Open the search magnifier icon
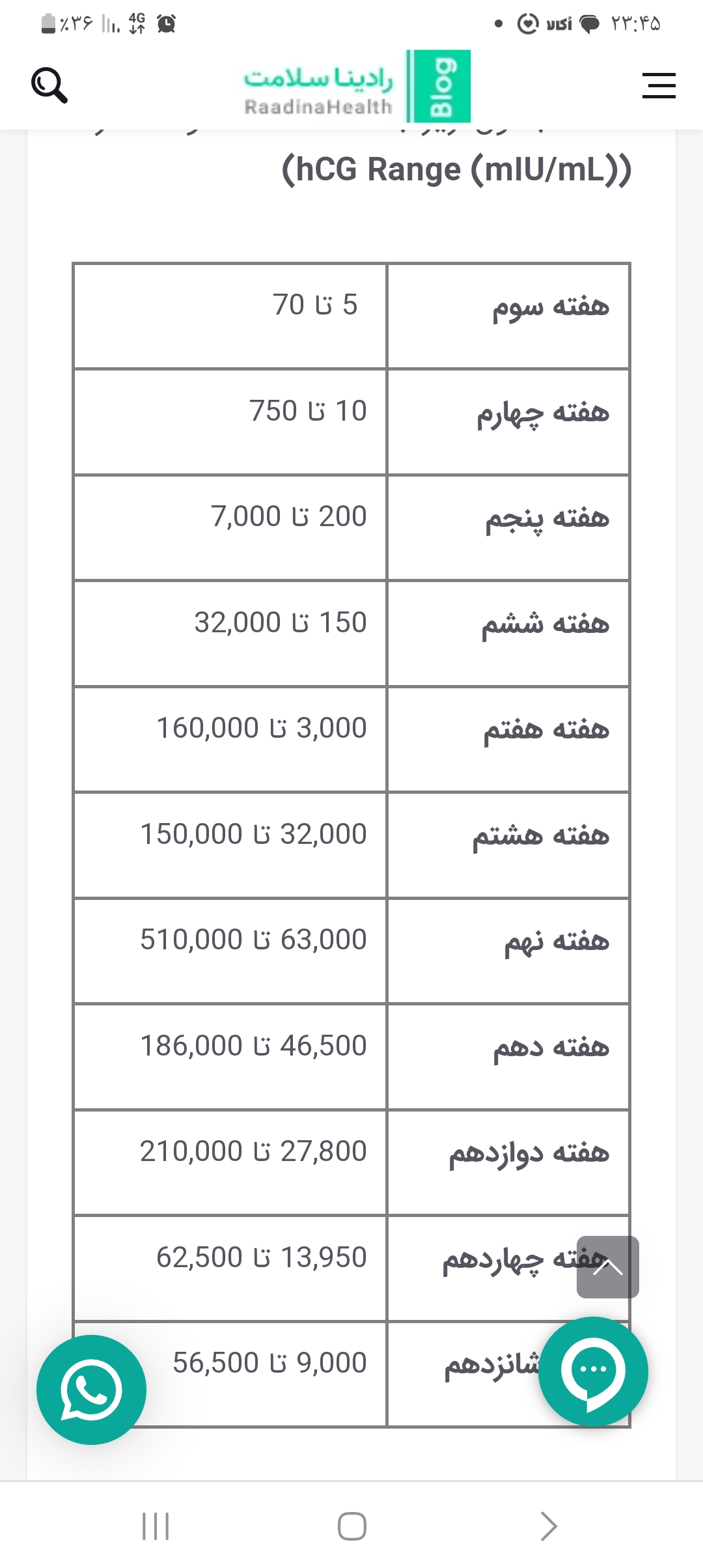This screenshot has width=703, height=1568. (49, 85)
